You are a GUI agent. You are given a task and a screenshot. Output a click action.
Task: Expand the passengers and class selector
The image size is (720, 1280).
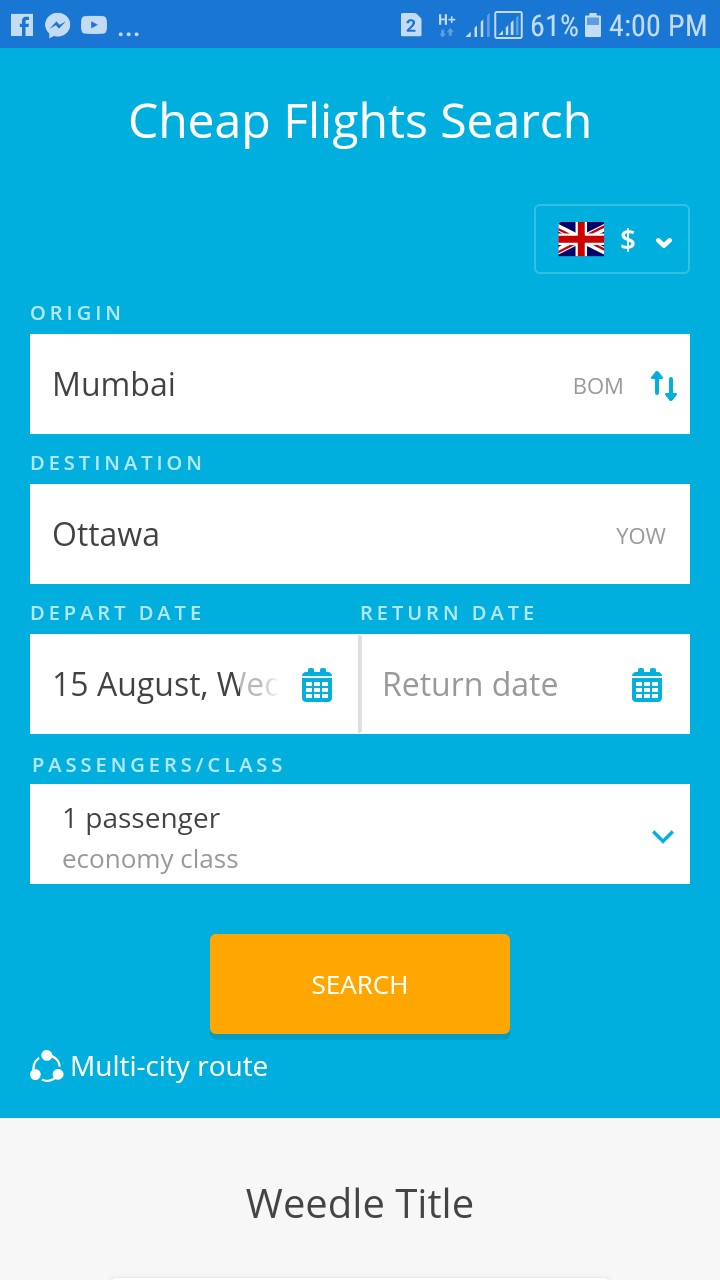point(360,834)
